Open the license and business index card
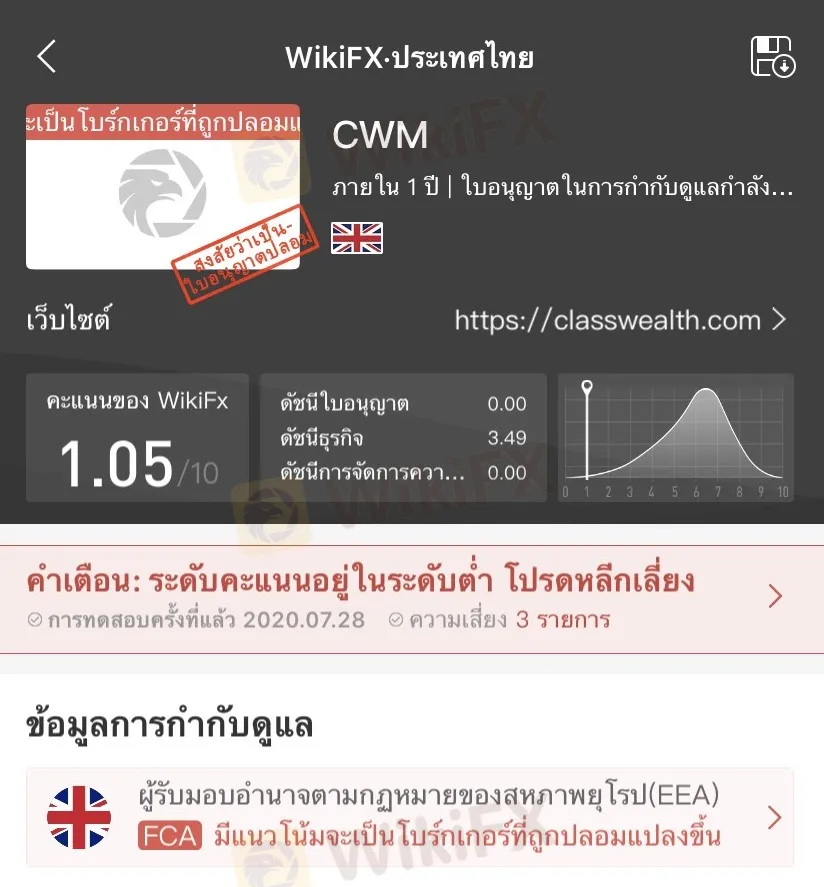The image size is (824, 887). click(x=403, y=438)
